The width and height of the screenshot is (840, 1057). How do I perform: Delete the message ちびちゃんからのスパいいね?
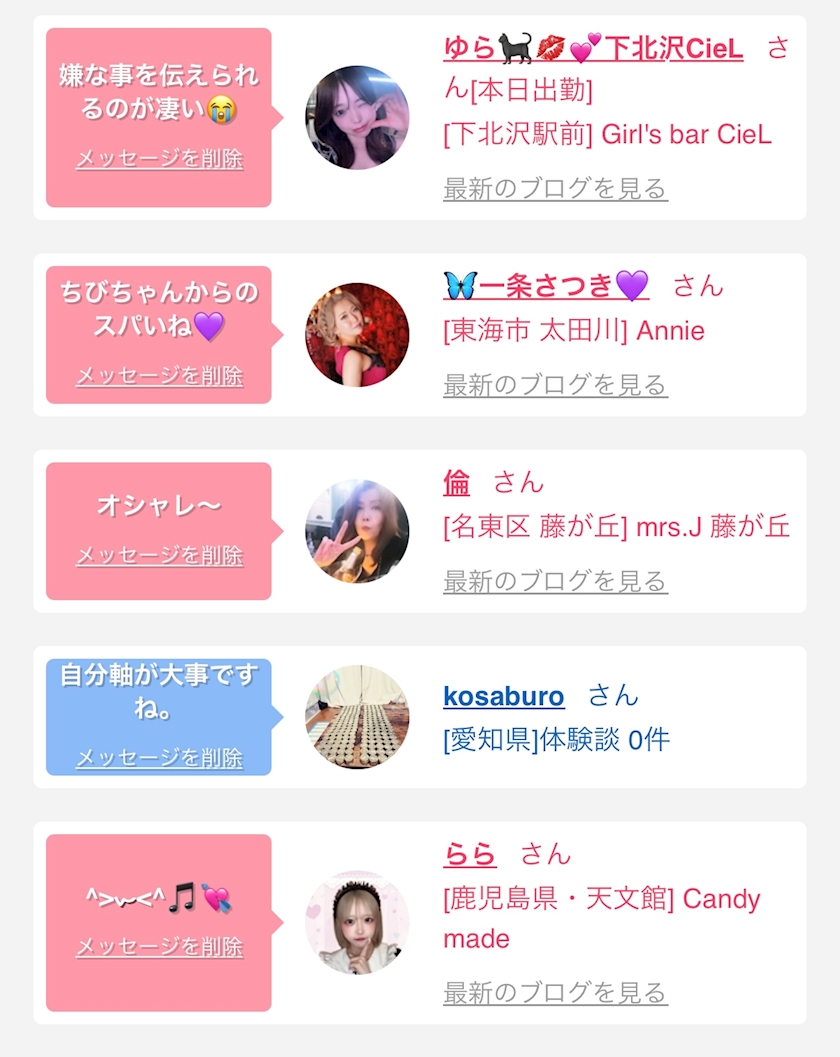(x=159, y=376)
